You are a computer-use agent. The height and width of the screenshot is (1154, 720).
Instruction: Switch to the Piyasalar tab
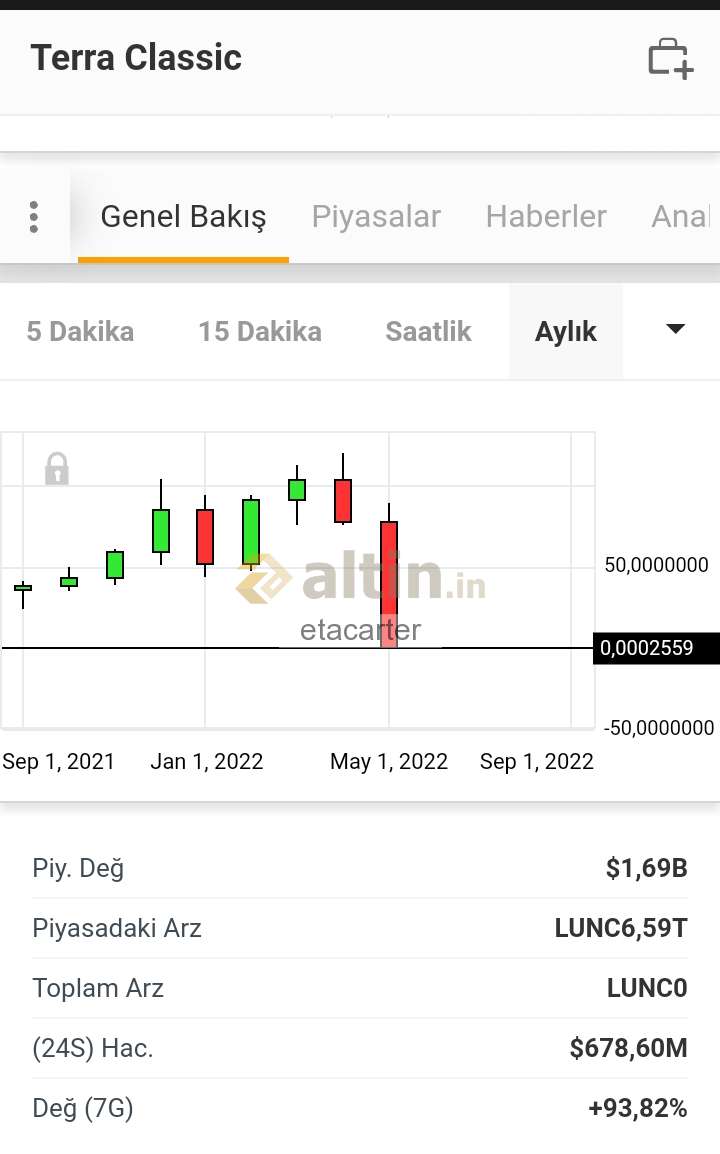(376, 216)
